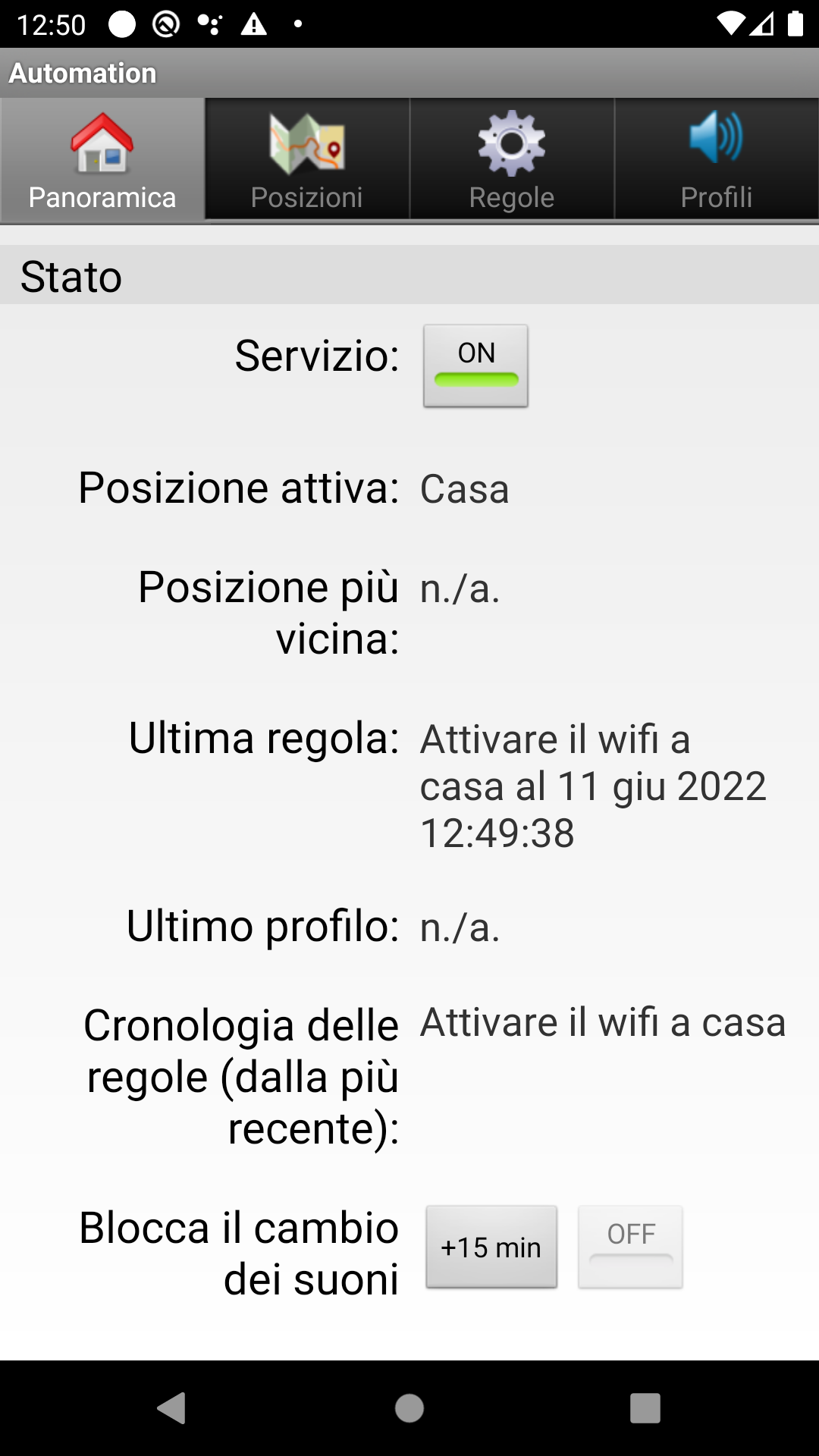This screenshot has height=1456, width=819.
Task: Add +15 min to sound change lock
Action: 491,1247
